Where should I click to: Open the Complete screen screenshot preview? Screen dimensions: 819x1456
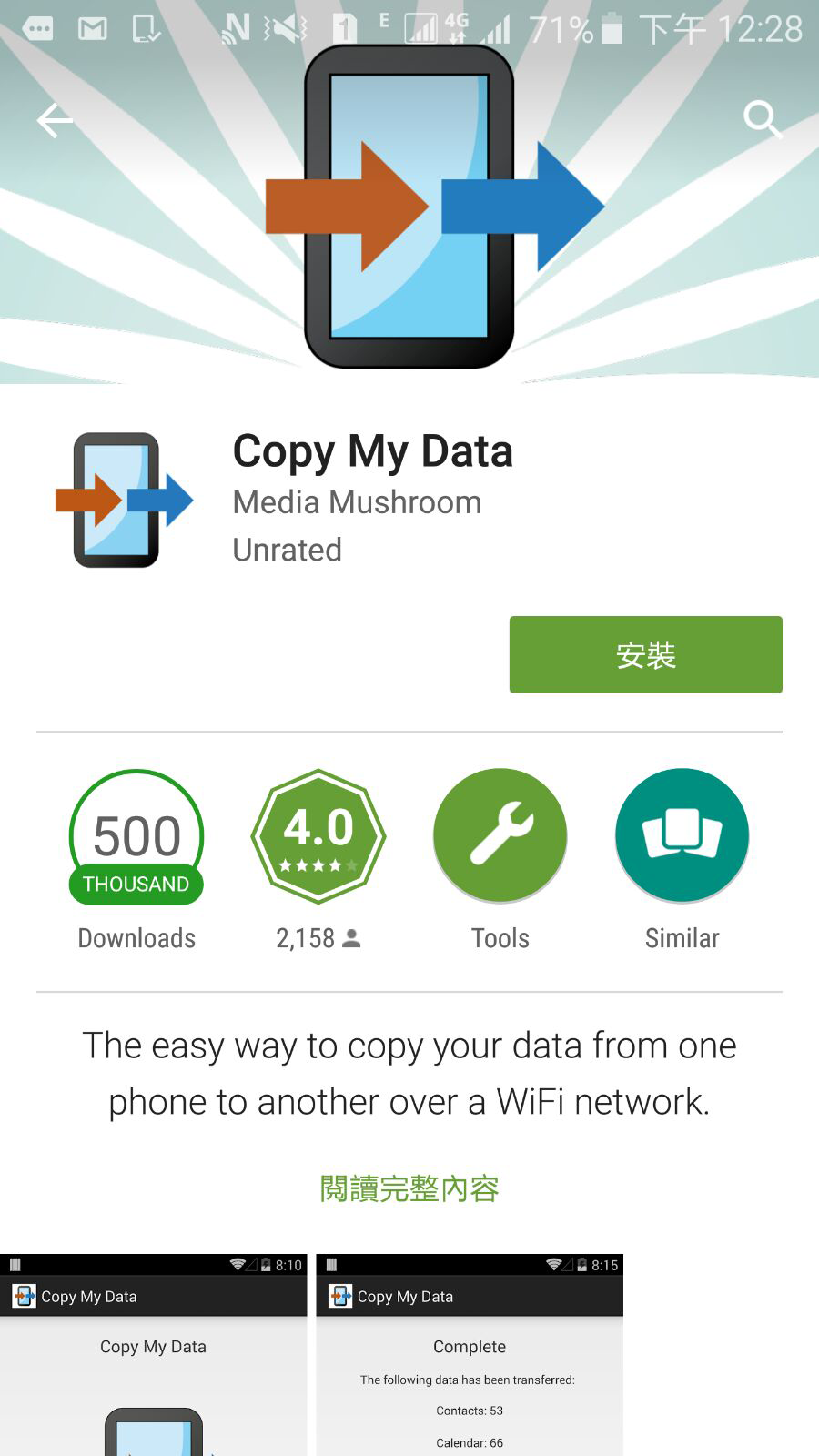click(470, 1355)
